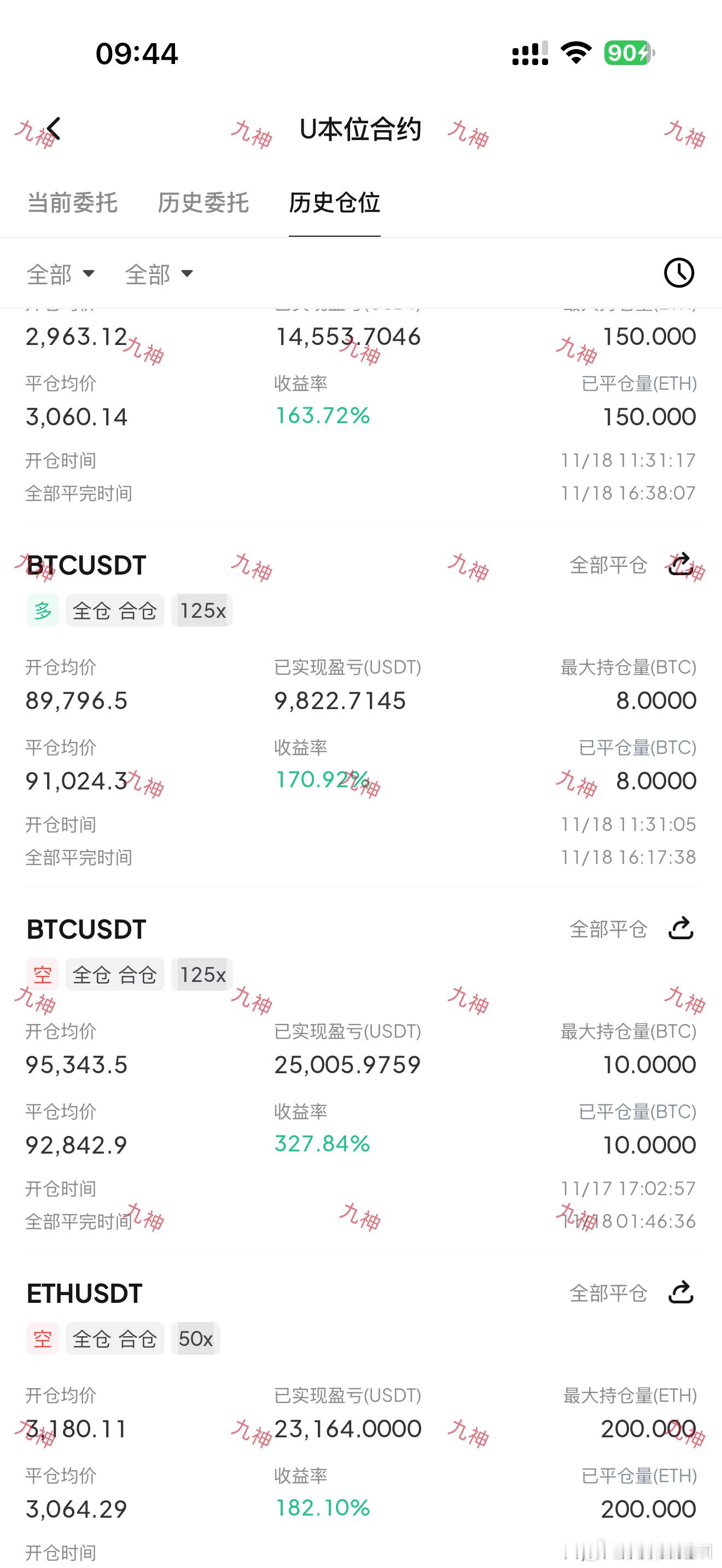Share the BTCUSDT short 125x position
Screen dimensions: 722x1568
click(680, 928)
